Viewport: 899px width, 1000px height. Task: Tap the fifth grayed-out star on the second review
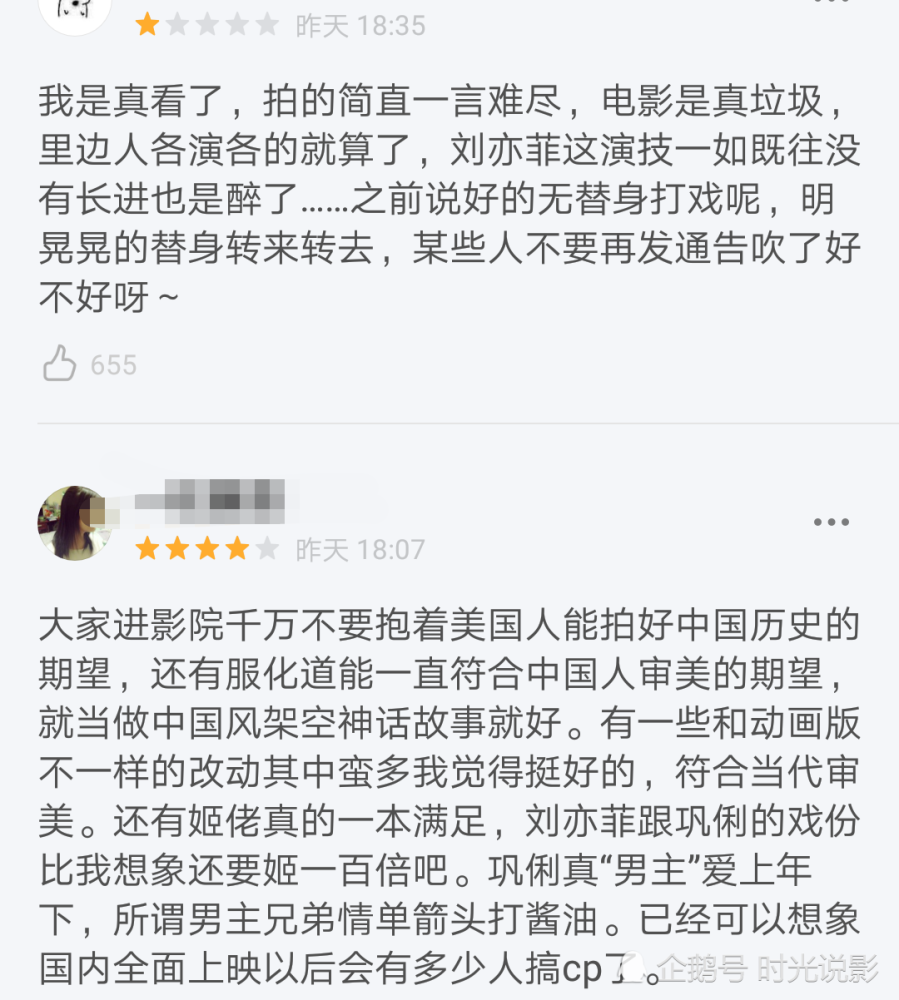[266, 548]
